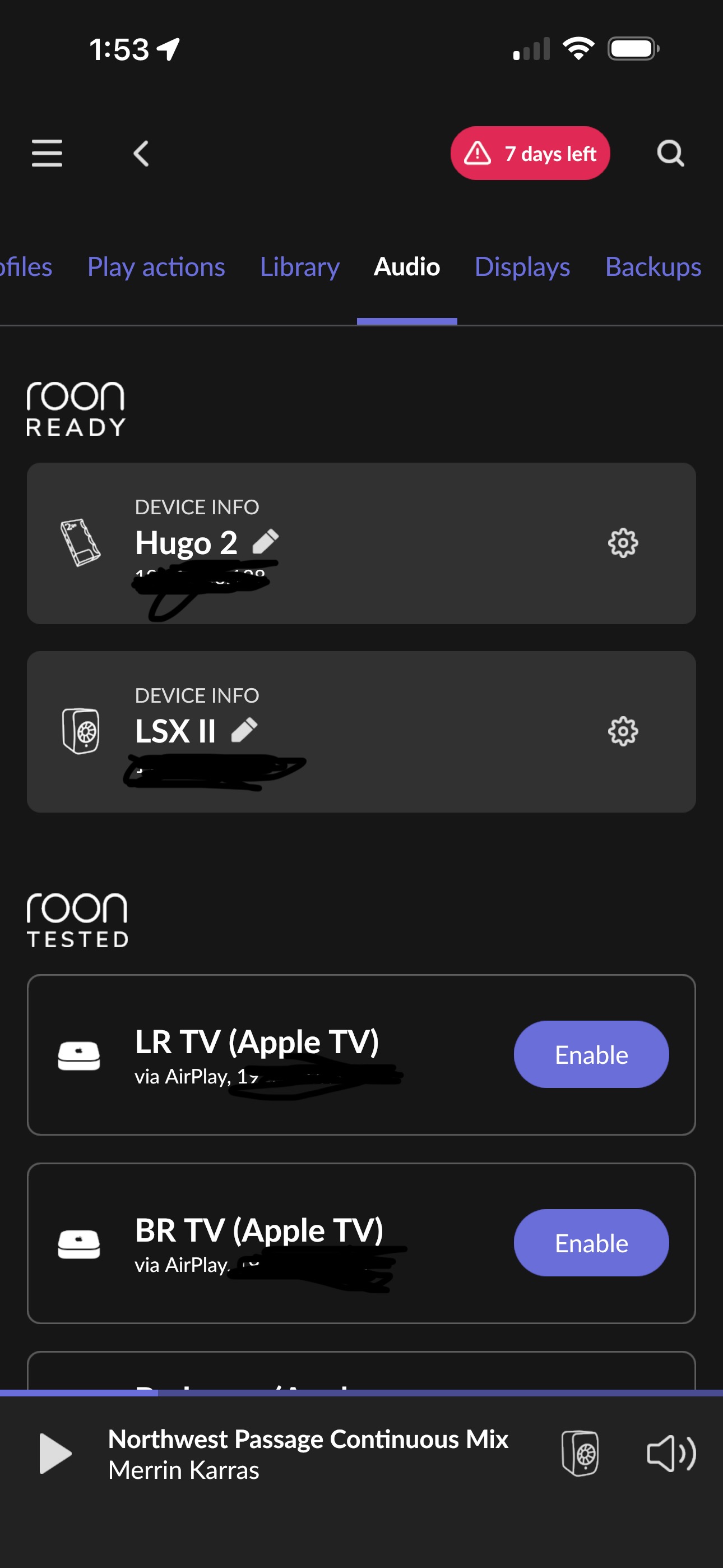
Task: Open settings gear for Hugo 2
Action: click(623, 543)
